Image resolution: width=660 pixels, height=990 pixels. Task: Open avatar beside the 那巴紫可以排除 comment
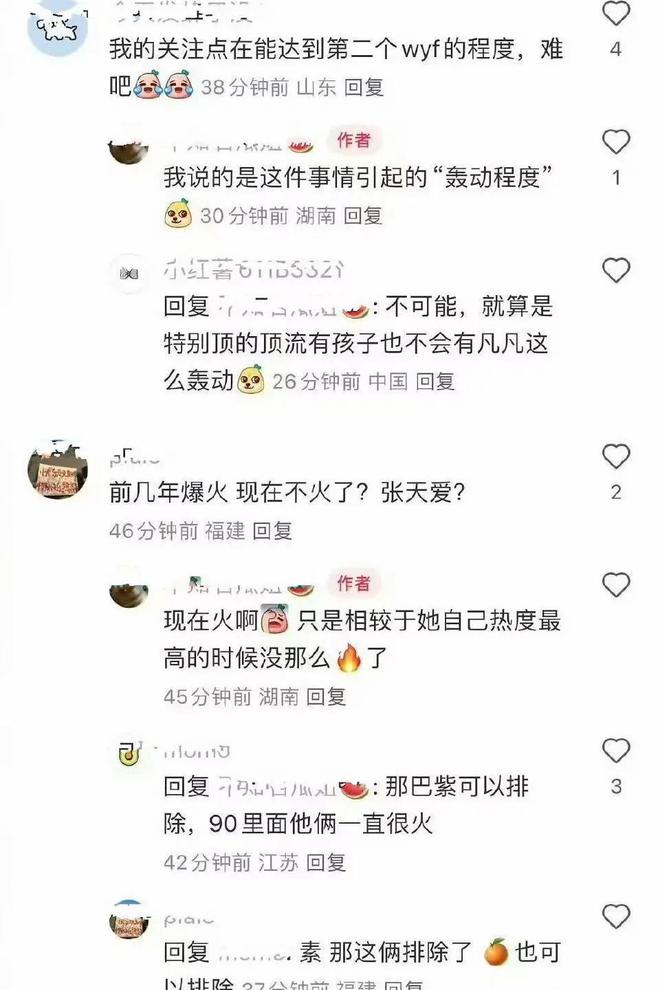click(x=128, y=756)
